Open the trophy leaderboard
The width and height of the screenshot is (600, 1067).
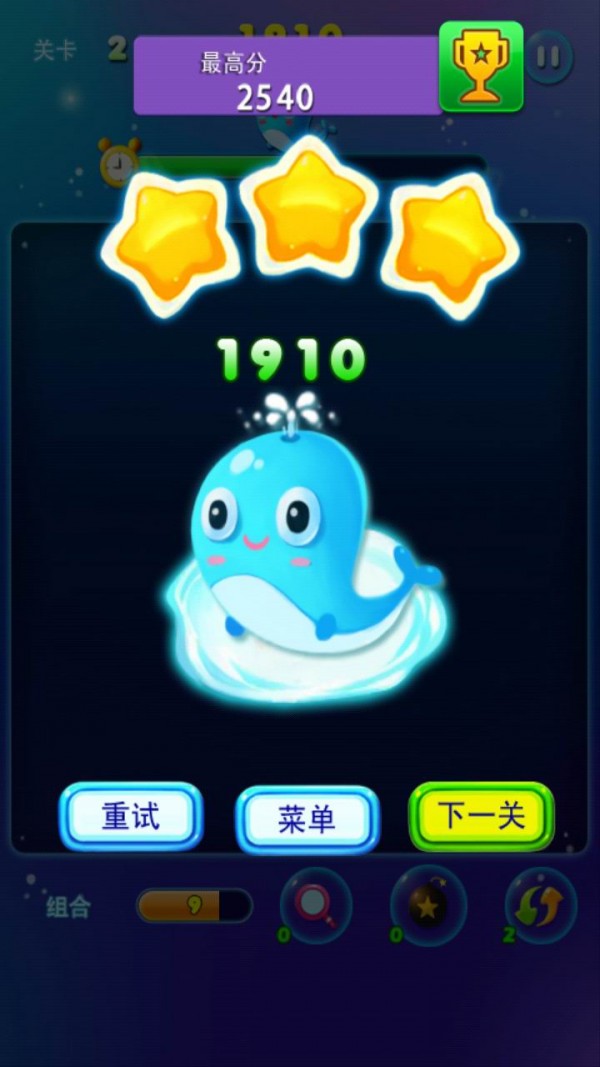click(x=481, y=66)
